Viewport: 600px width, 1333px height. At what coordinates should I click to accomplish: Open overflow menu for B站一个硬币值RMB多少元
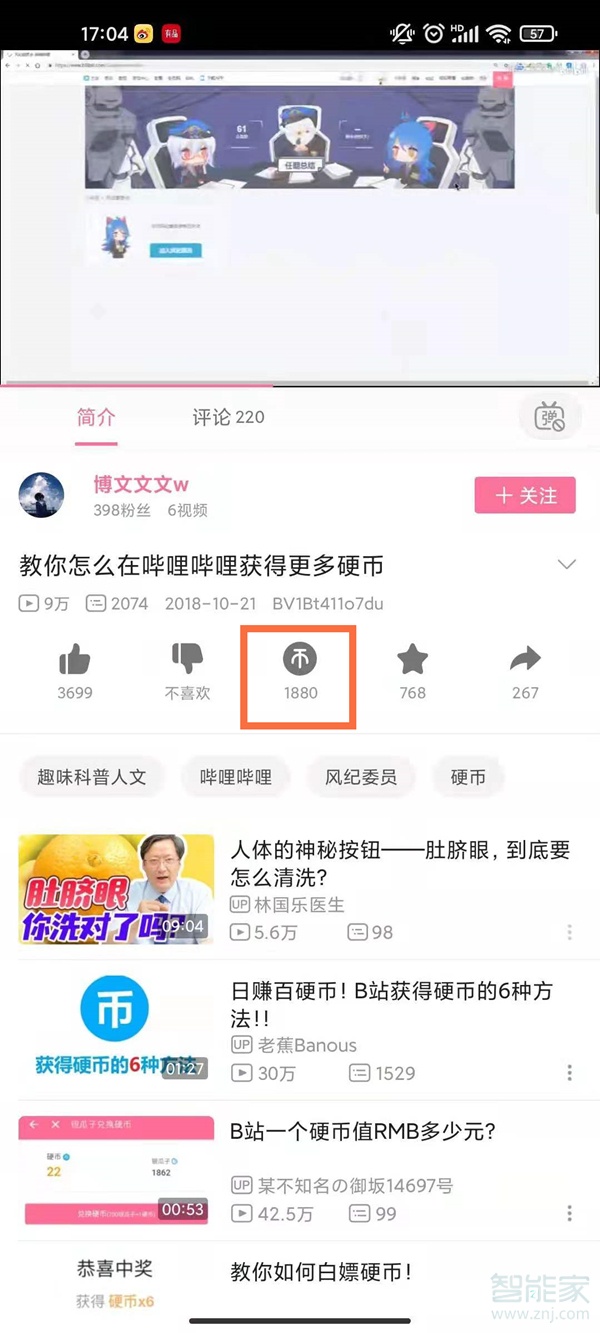pos(569,1213)
